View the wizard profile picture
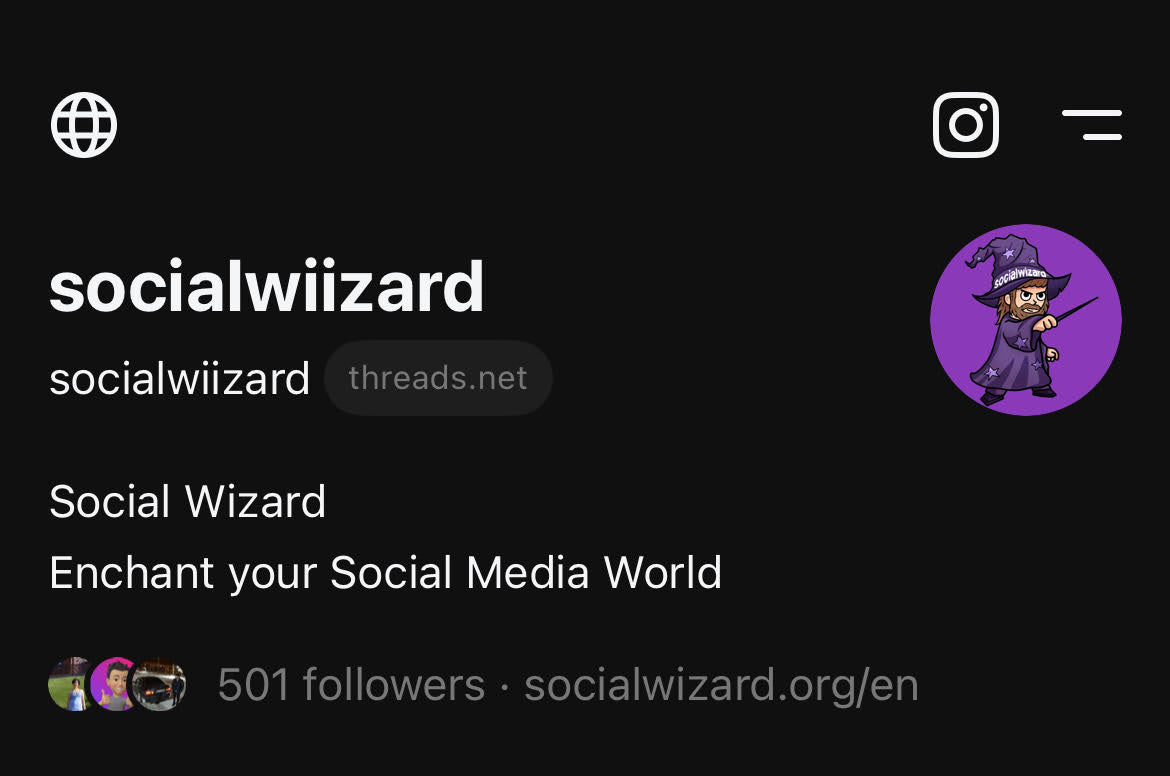This screenshot has width=1170, height=776. [x=1025, y=320]
